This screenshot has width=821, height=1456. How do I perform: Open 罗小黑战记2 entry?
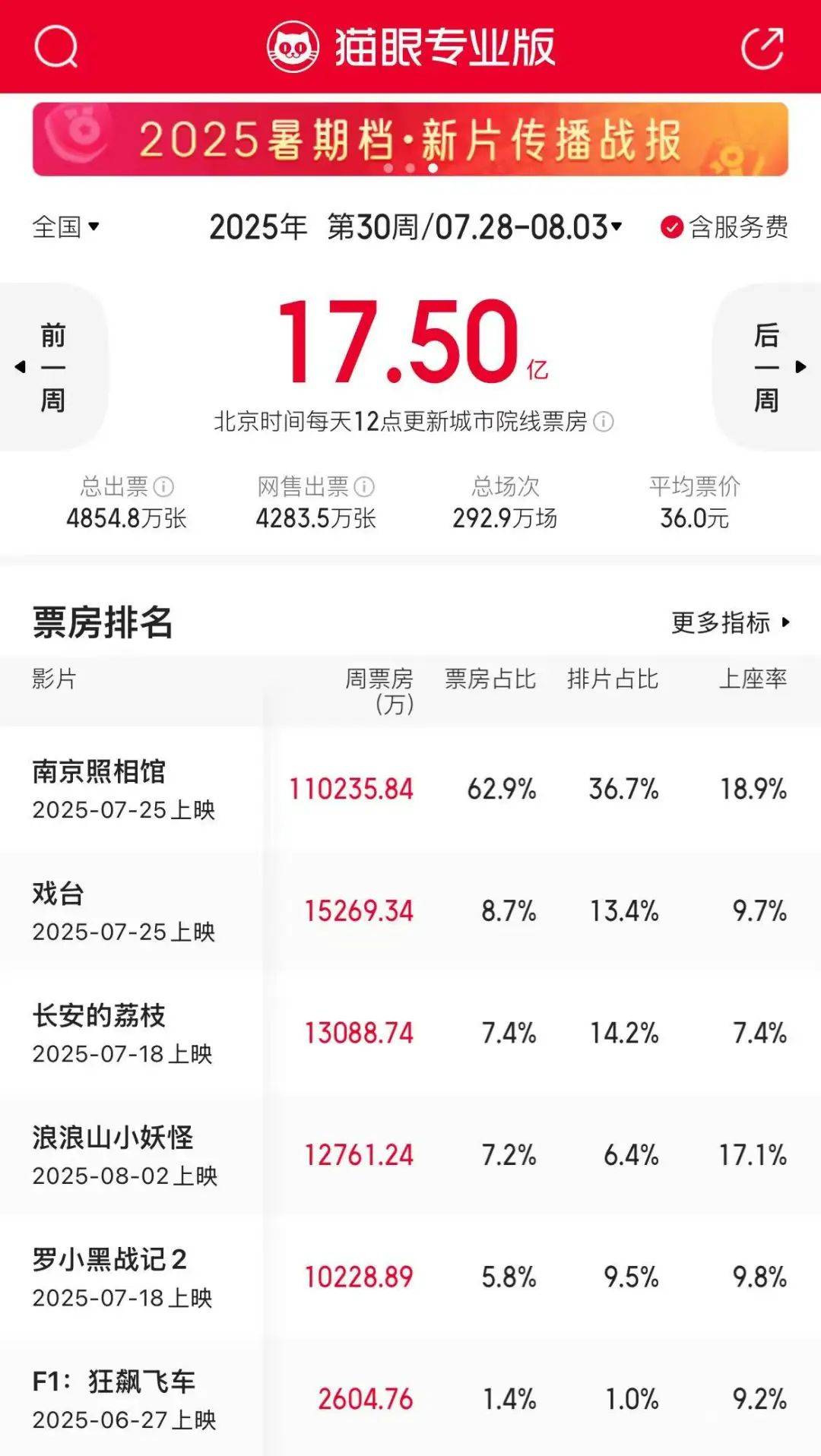[x=410, y=1277]
